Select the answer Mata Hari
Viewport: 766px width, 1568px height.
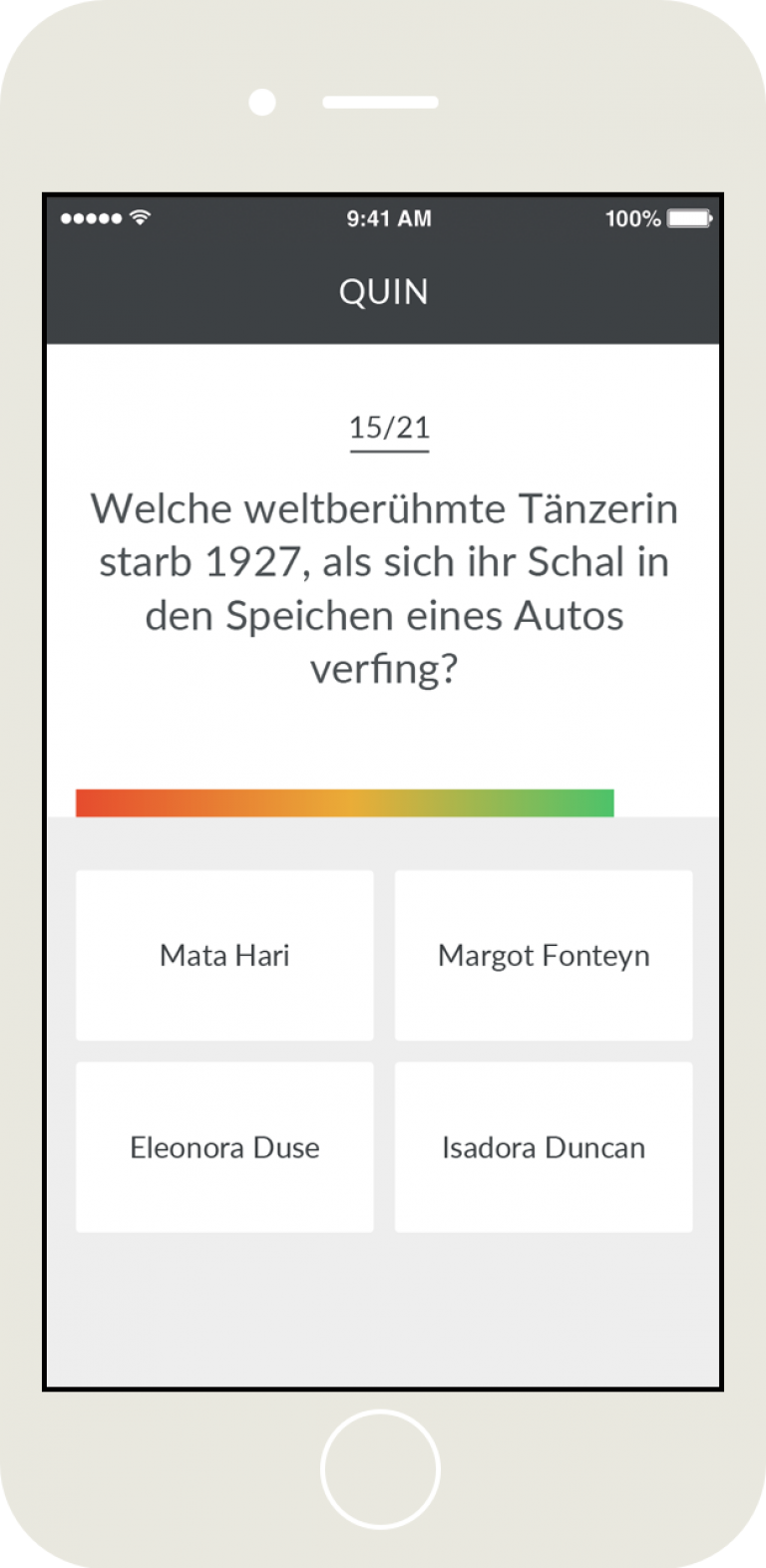(x=224, y=955)
